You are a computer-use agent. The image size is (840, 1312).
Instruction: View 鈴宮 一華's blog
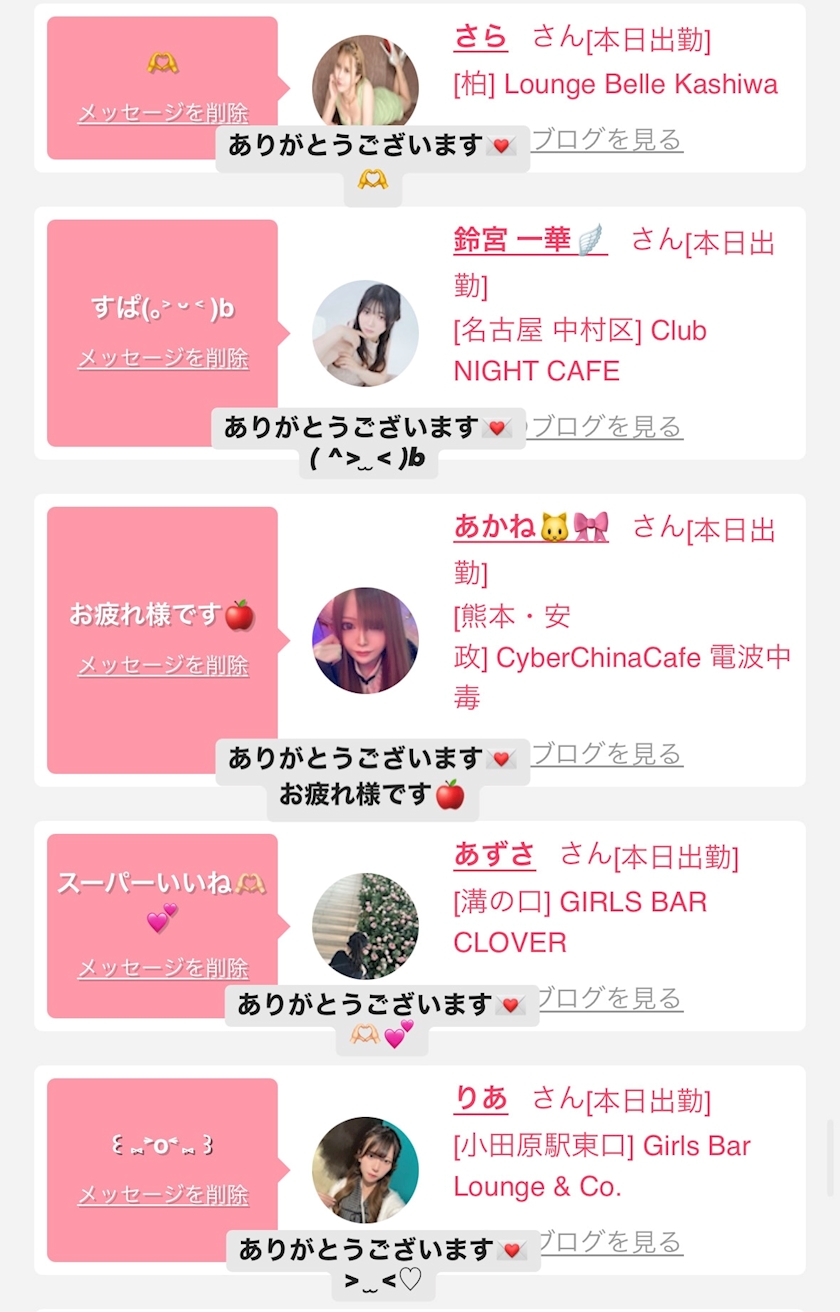pyautogui.click(x=607, y=427)
